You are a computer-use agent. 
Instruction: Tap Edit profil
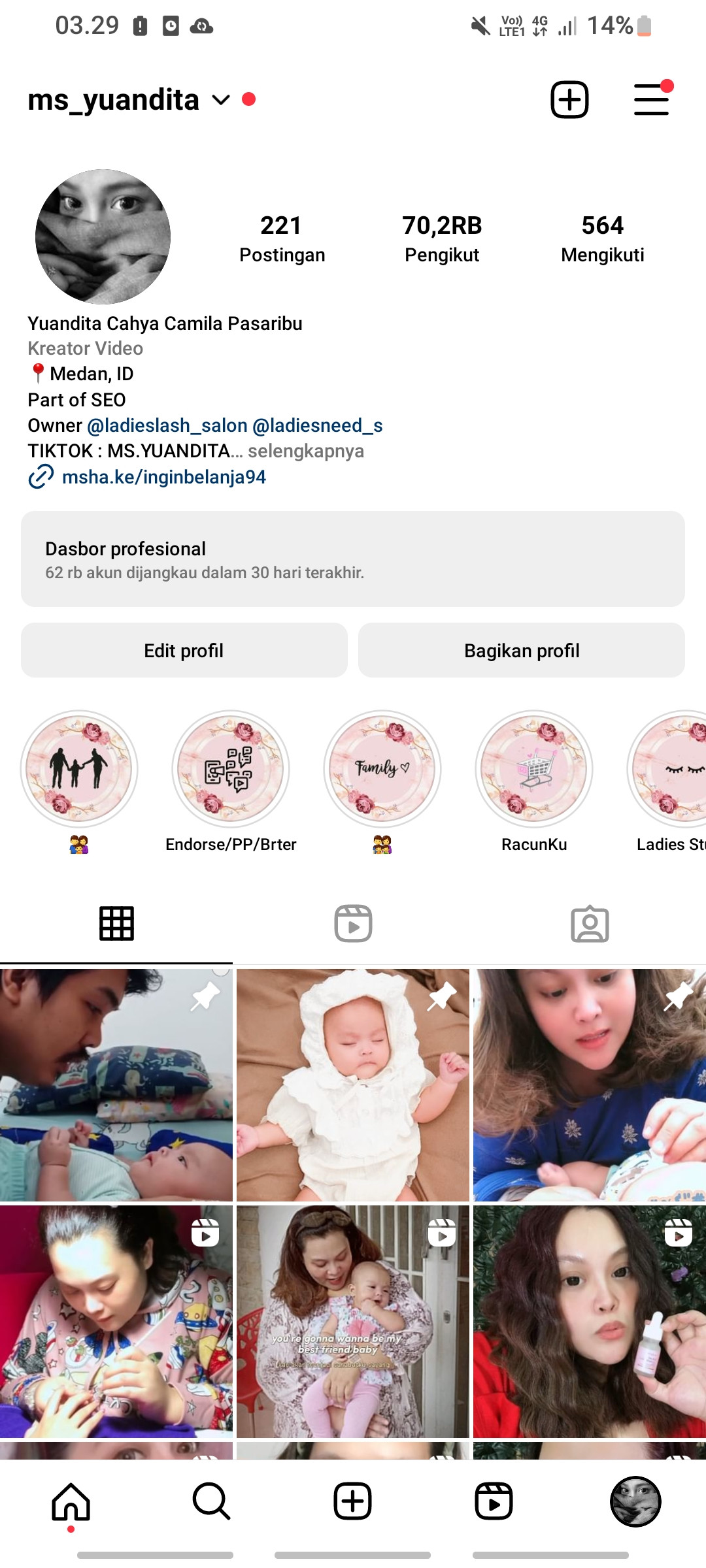point(184,650)
